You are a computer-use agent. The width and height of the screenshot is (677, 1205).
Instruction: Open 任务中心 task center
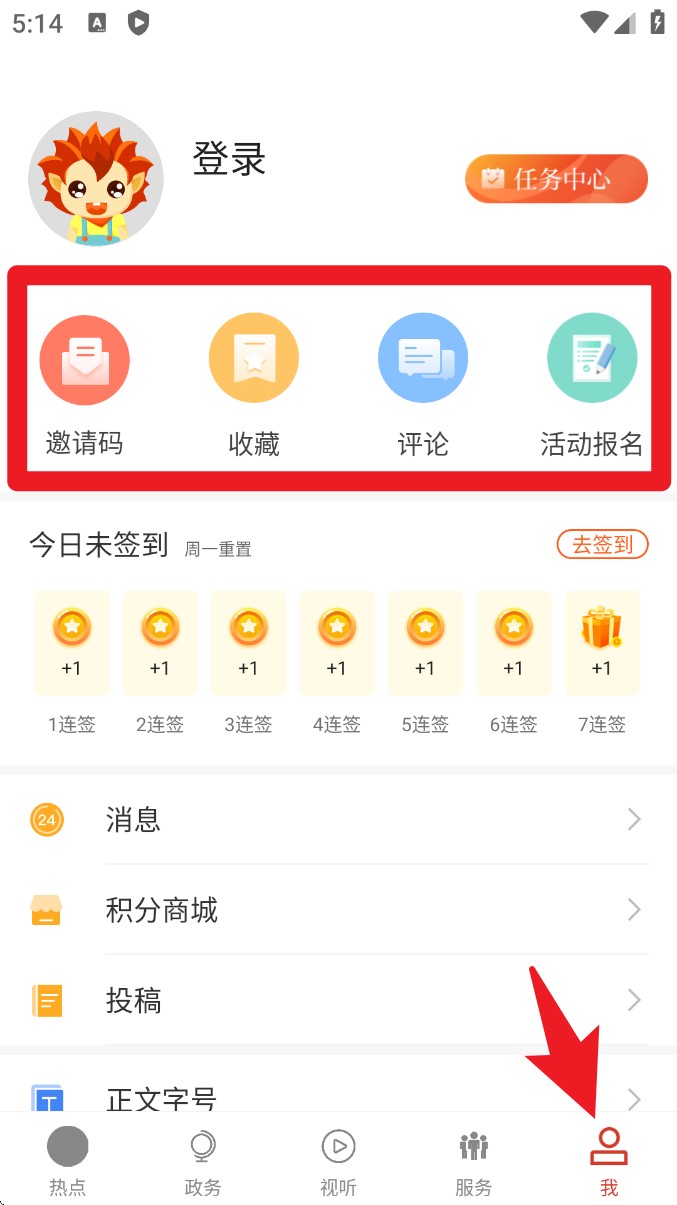click(556, 179)
